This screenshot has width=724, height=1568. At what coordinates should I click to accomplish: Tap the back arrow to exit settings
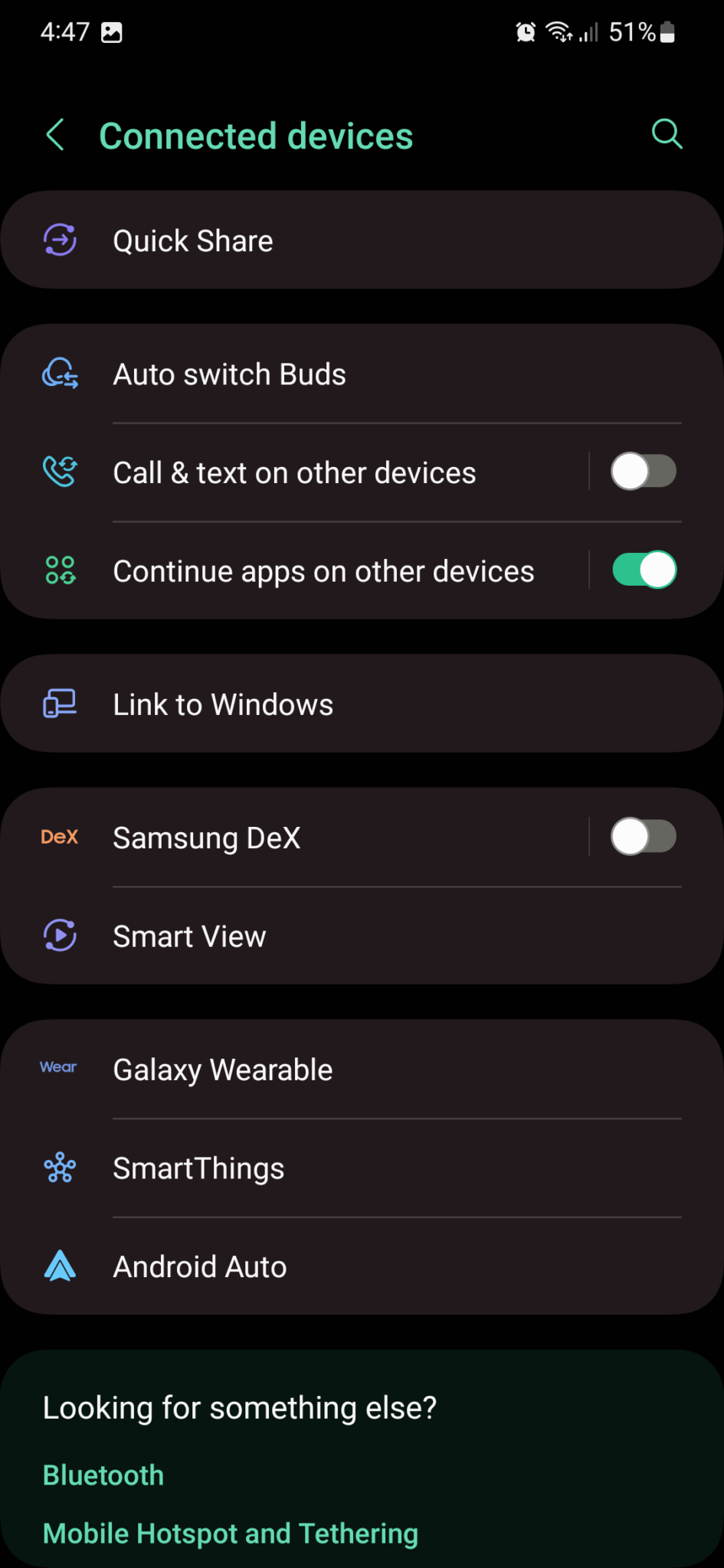[x=54, y=134]
